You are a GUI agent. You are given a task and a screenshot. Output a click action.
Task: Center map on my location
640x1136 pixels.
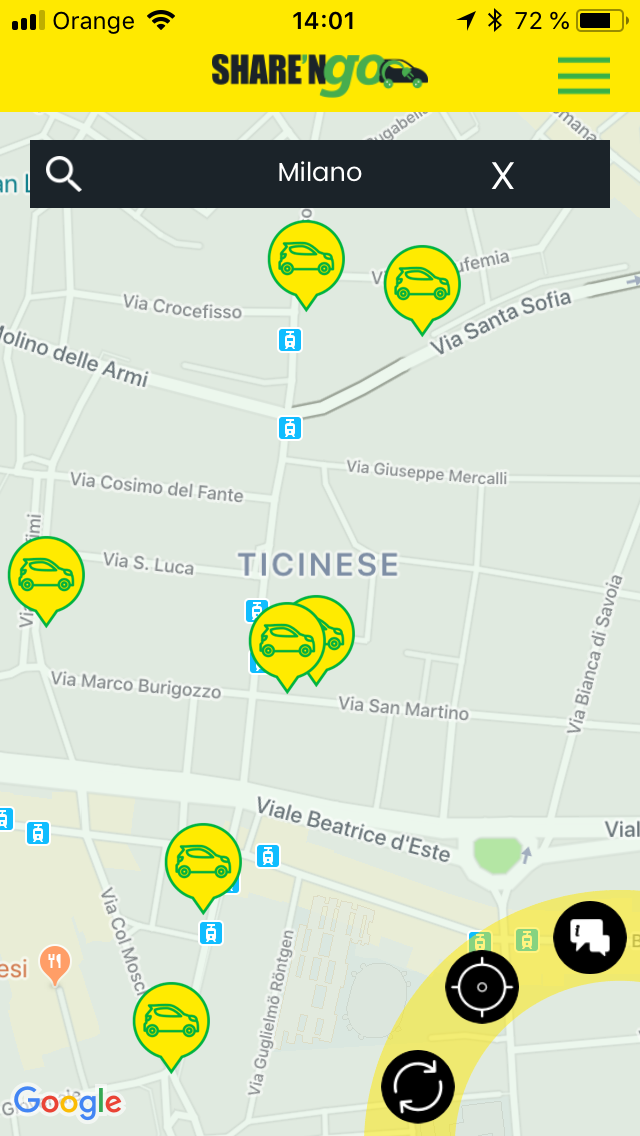(482, 987)
